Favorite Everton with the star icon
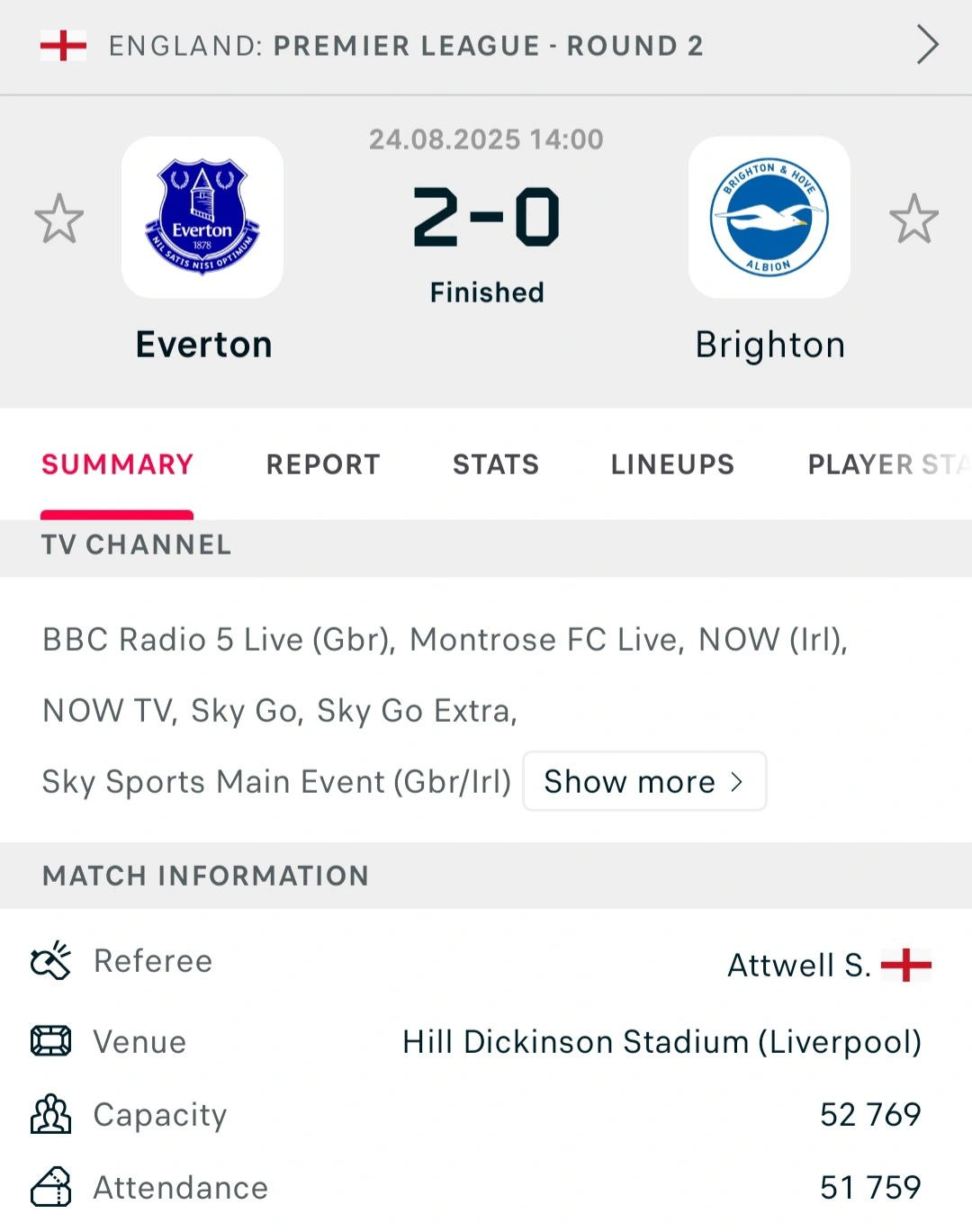 point(59,219)
